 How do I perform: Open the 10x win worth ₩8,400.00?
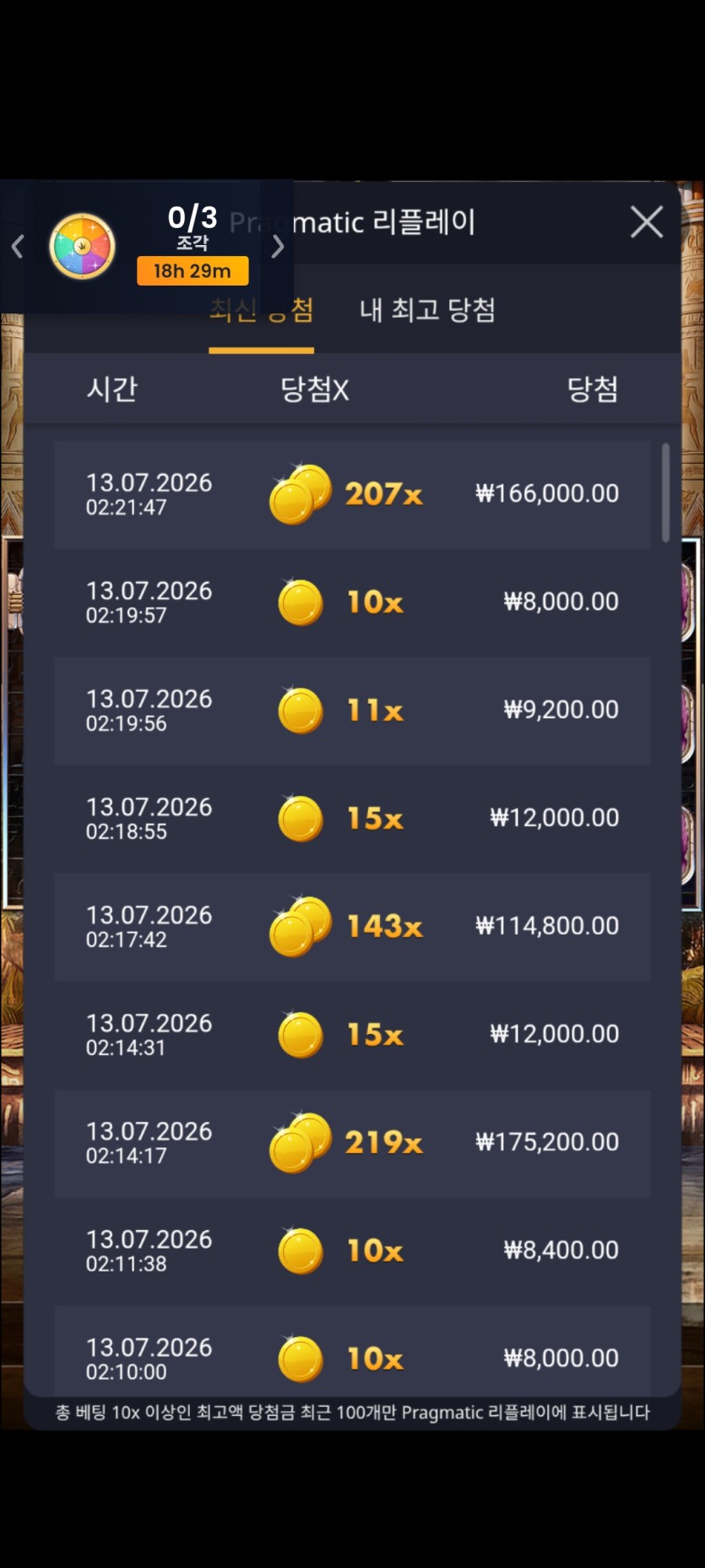[352, 1252]
